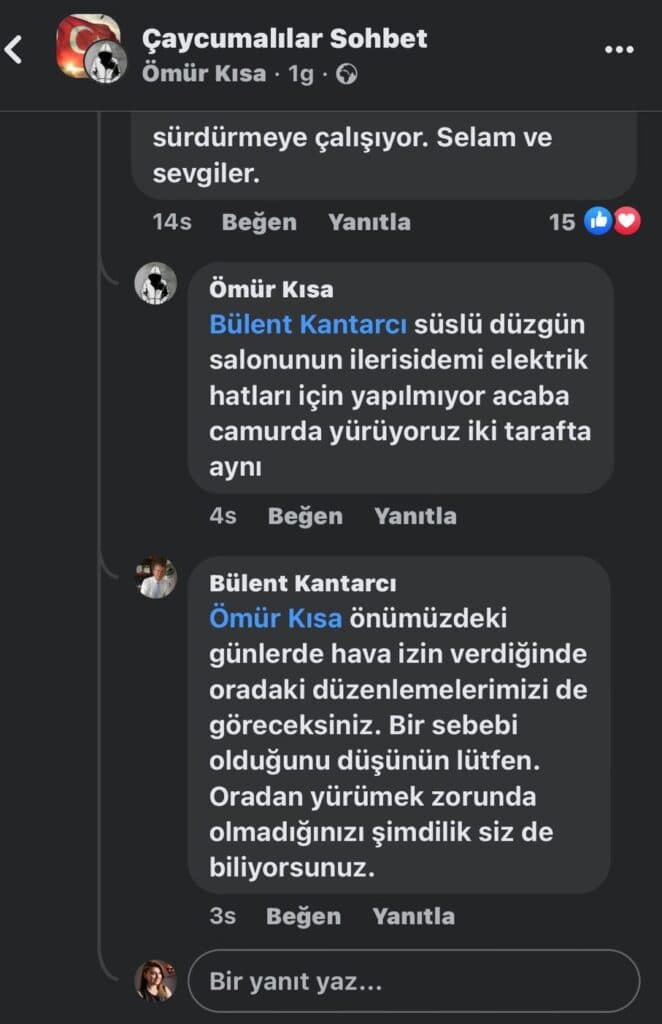Image resolution: width=662 pixels, height=1024 pixels.
Task: Go back using the back arrow
Action: [x=14, y=50]
